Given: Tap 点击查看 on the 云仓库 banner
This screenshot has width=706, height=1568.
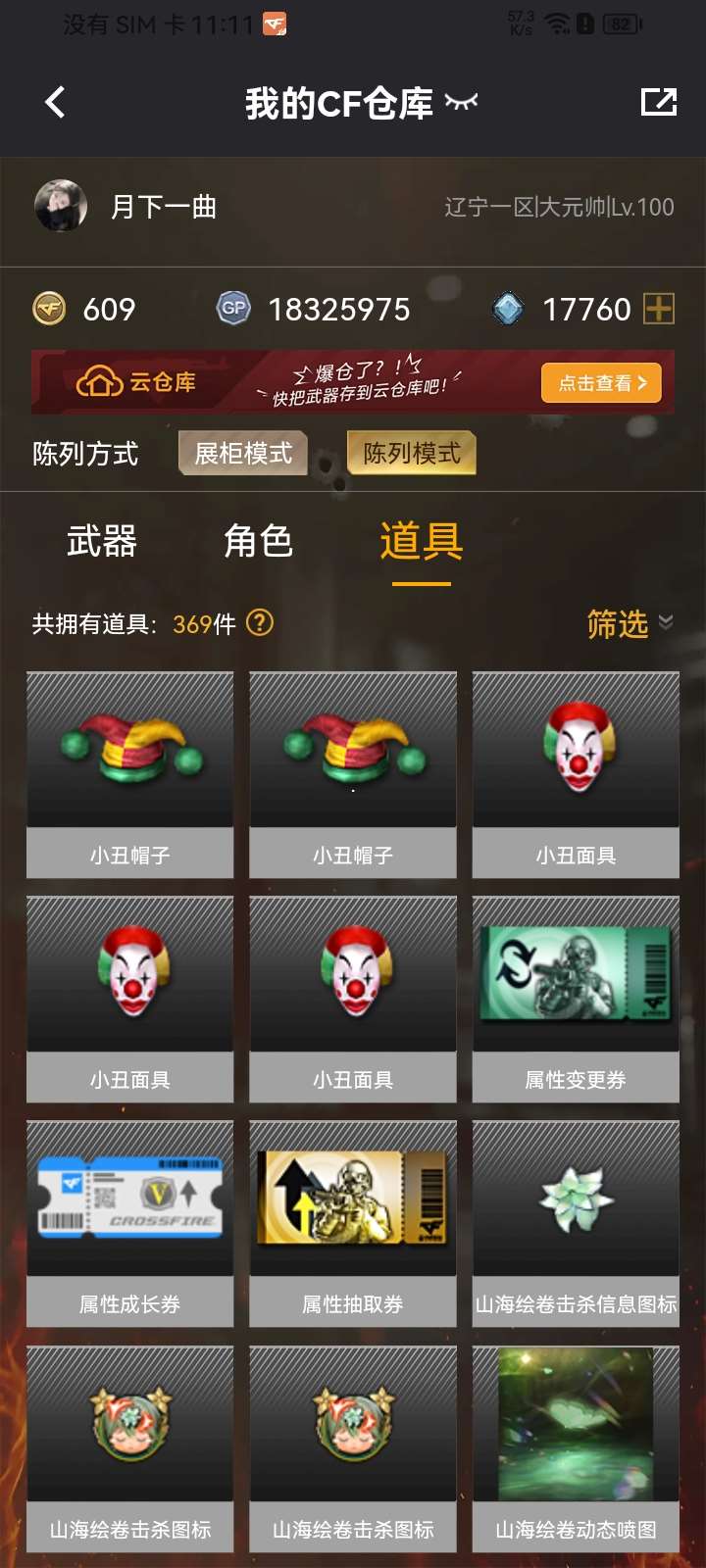Looking at the screenshot, I should pyautogui.click(x=601, y=383).
